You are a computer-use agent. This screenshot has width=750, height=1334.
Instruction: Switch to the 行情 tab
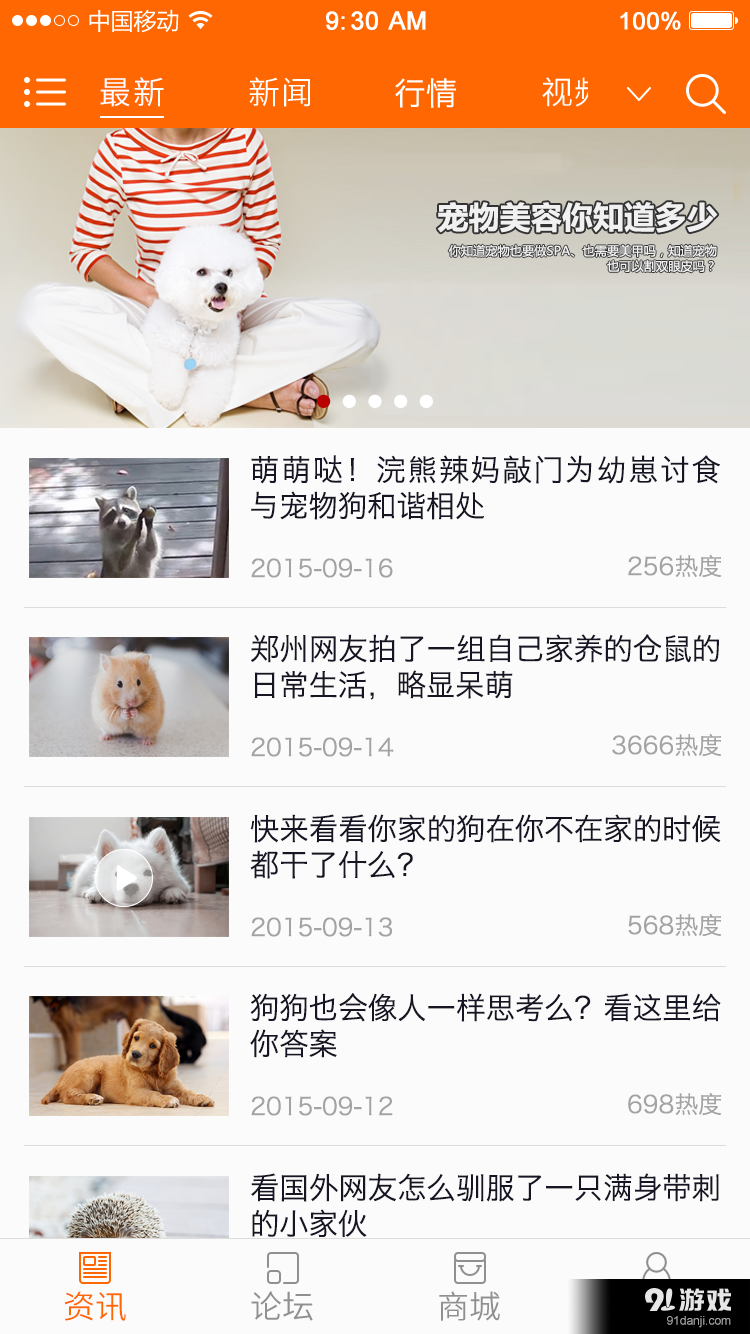[425, 93]
